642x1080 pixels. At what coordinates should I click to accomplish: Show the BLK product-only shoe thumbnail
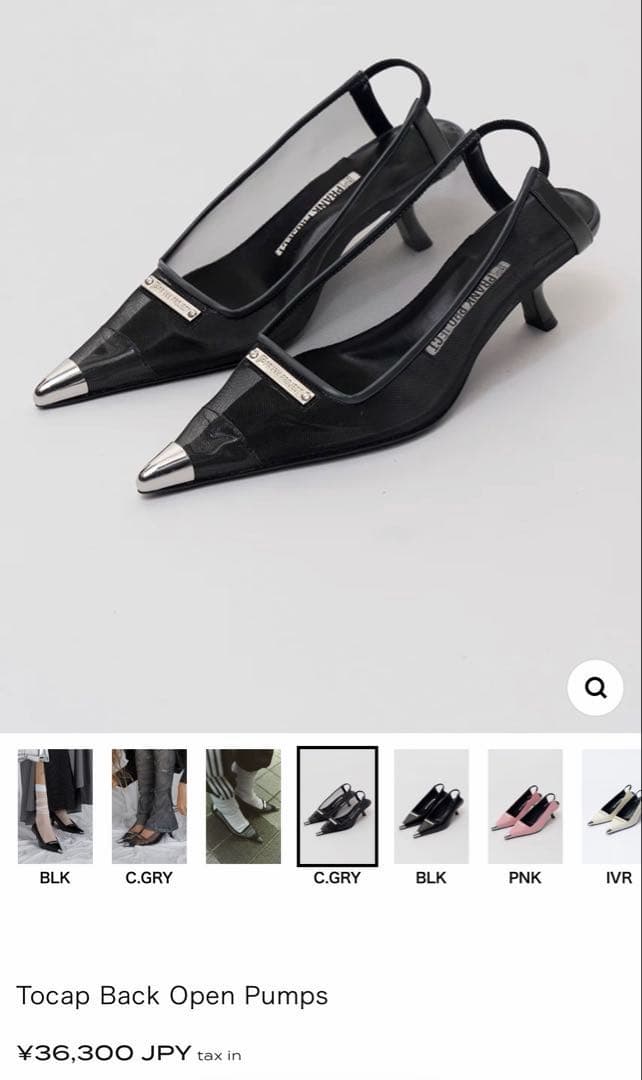431,806
